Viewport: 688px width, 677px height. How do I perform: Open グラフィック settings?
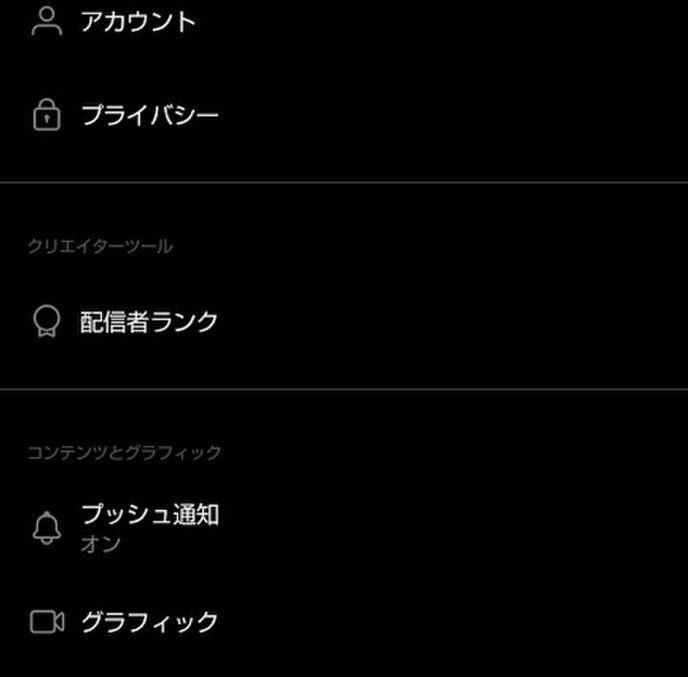(x=149, y=622)
